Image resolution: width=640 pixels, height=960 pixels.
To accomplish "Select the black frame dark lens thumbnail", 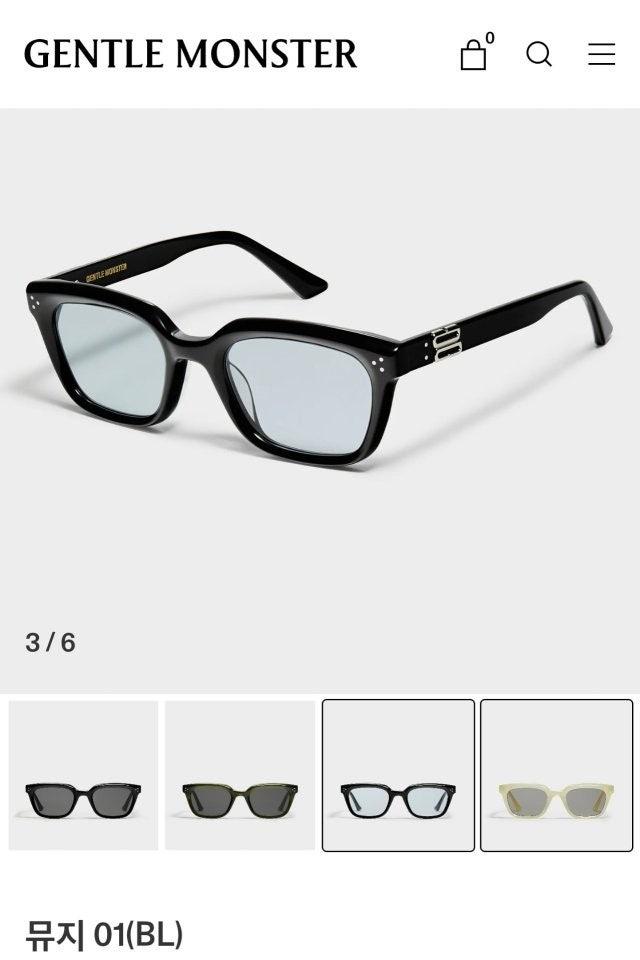I will (83, 775).
